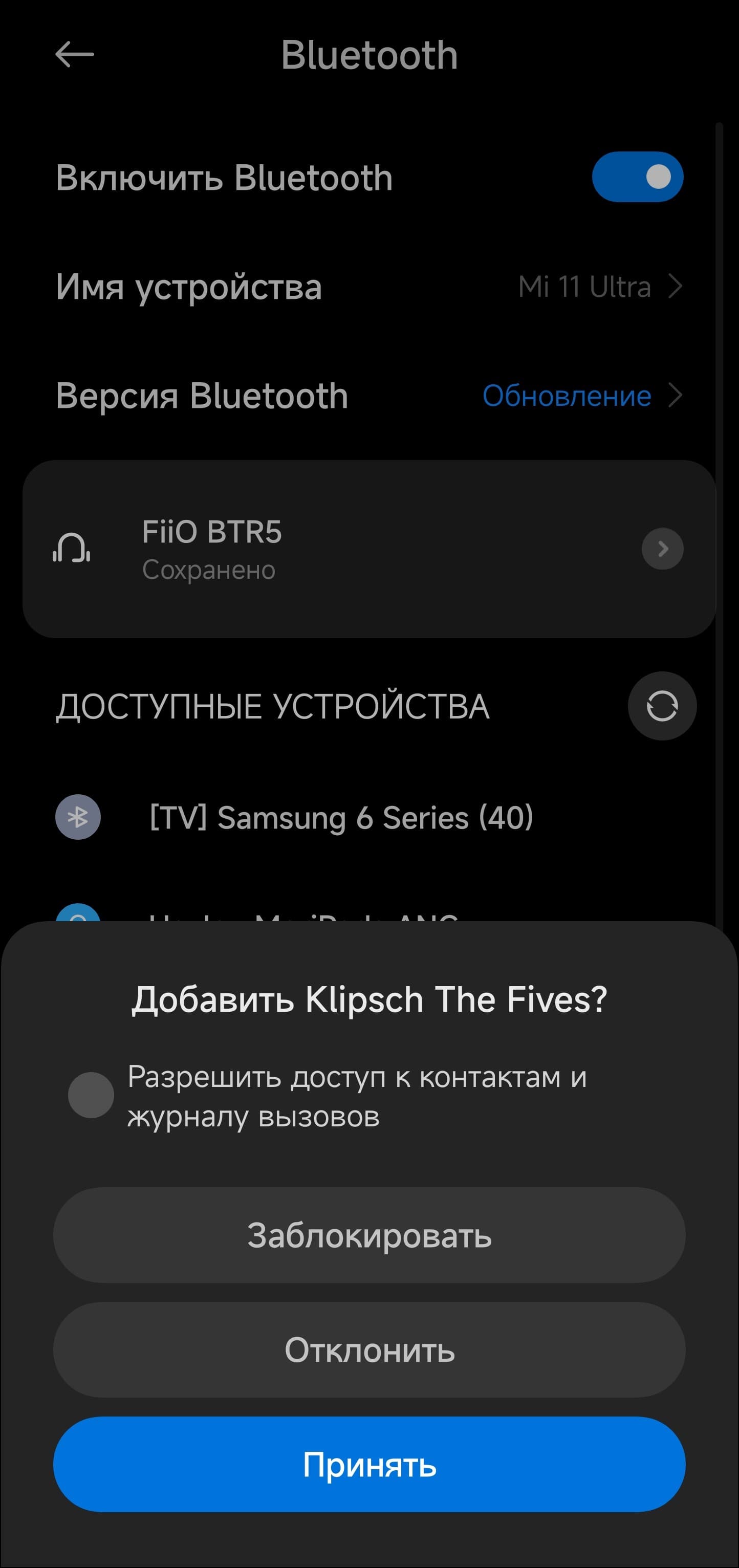
Task: Check the contacts and call log access option
Action: [x=91, y=1095]
